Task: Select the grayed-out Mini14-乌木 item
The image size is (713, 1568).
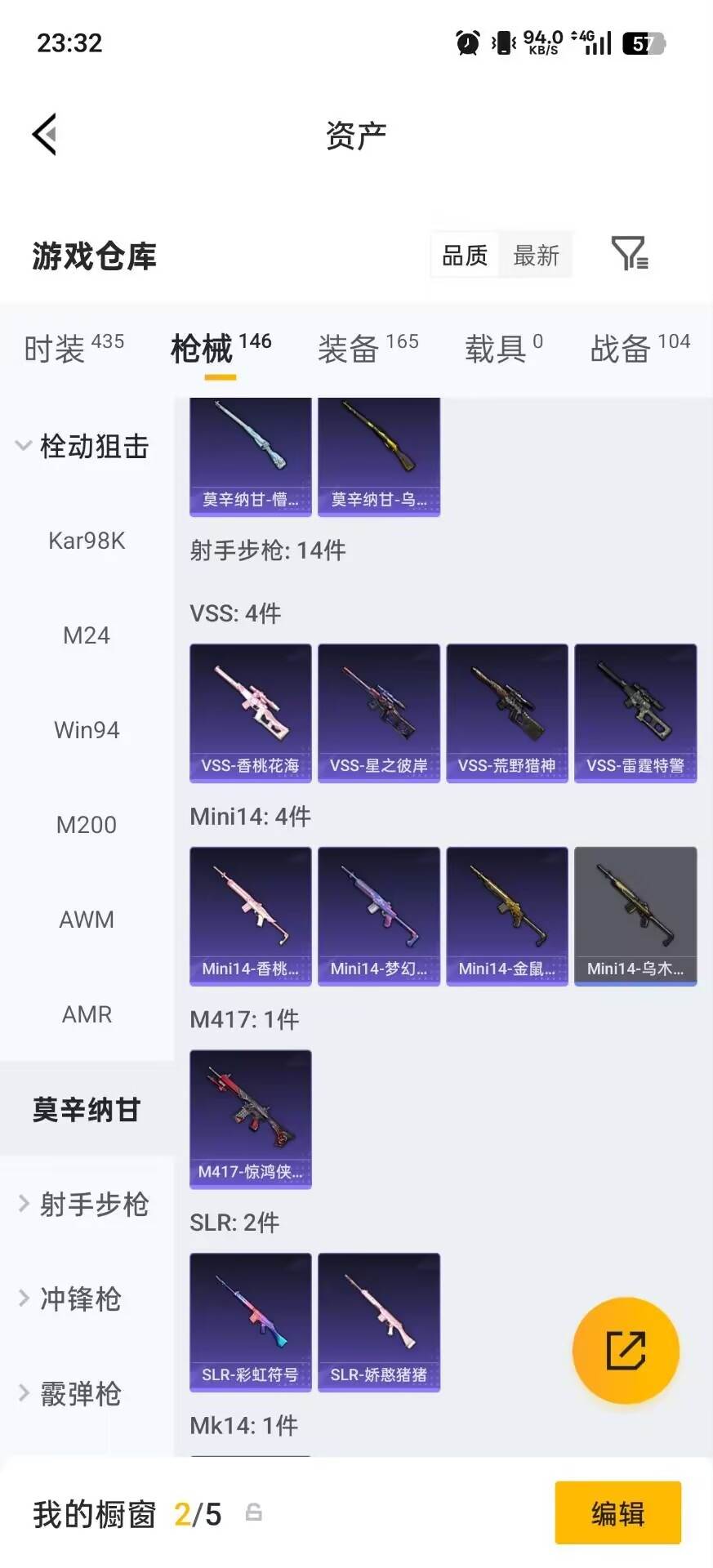Action: tap(635, 915)
